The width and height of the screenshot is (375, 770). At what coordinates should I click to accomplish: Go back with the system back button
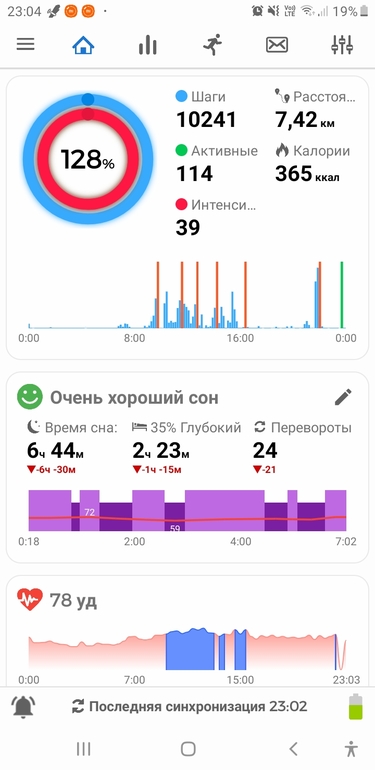point(293,748)
